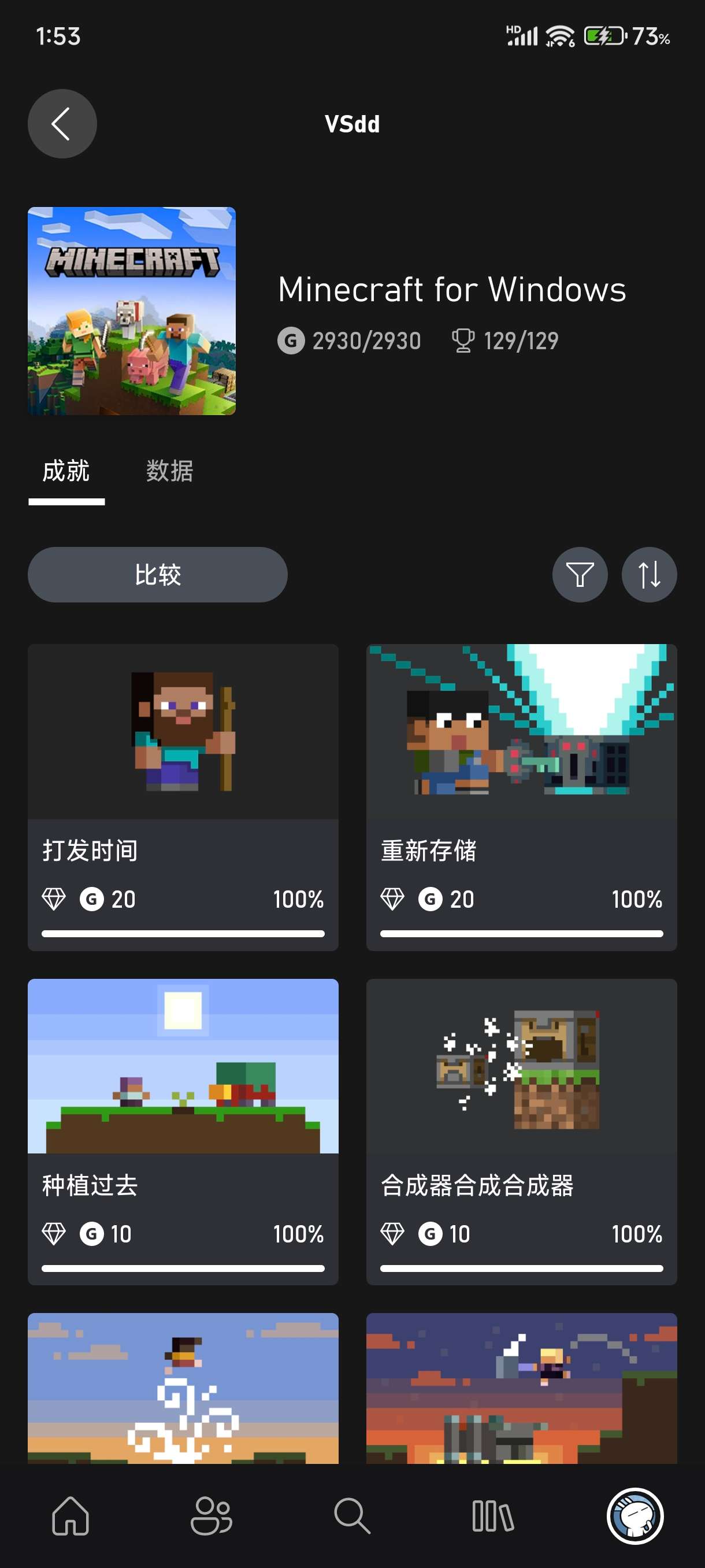The width and height of the screenshot is (705, 1568).
Task: Open the profile avatar tab
Action: 634,1515
